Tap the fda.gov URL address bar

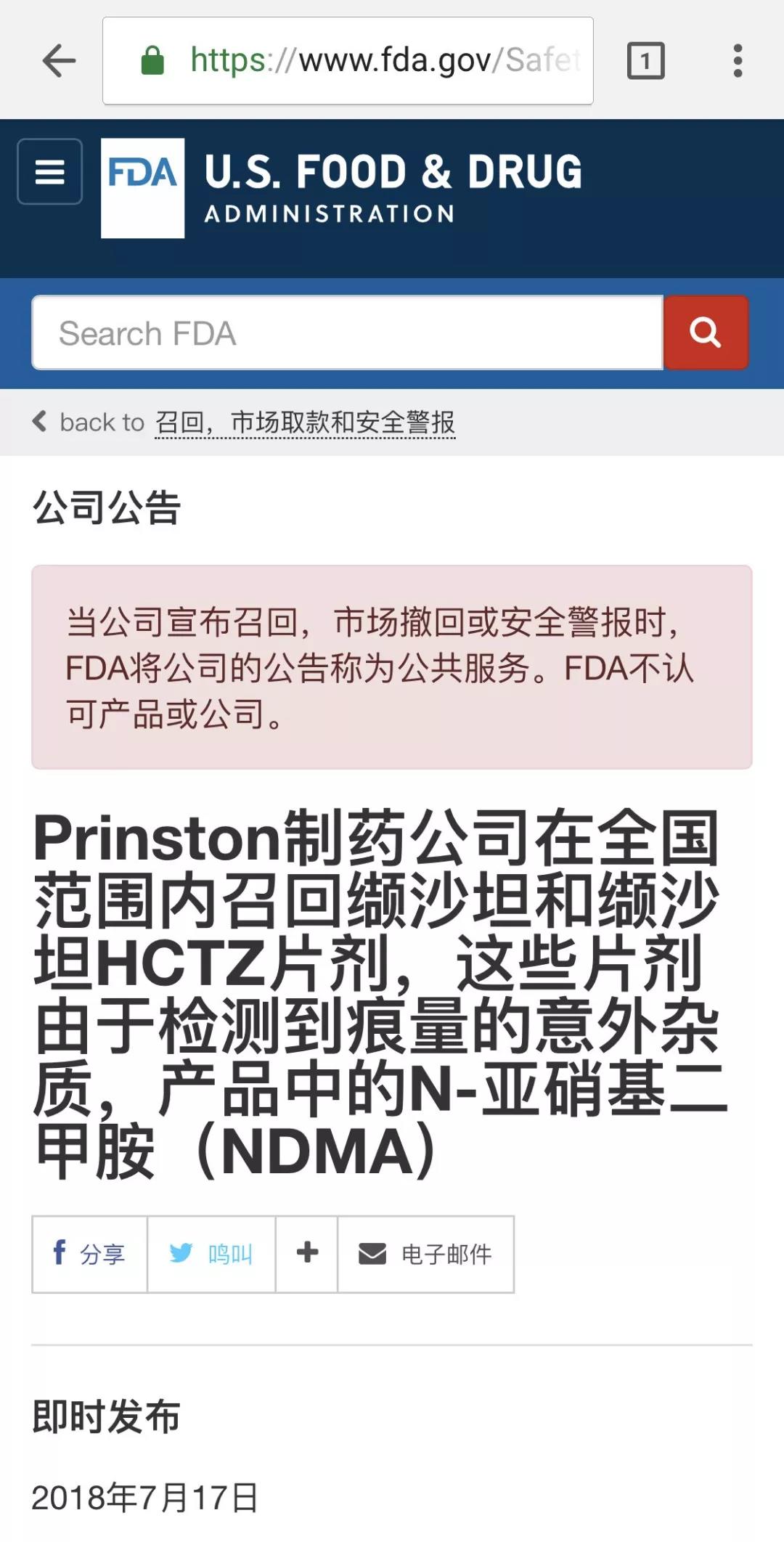(x=348, y=60)
